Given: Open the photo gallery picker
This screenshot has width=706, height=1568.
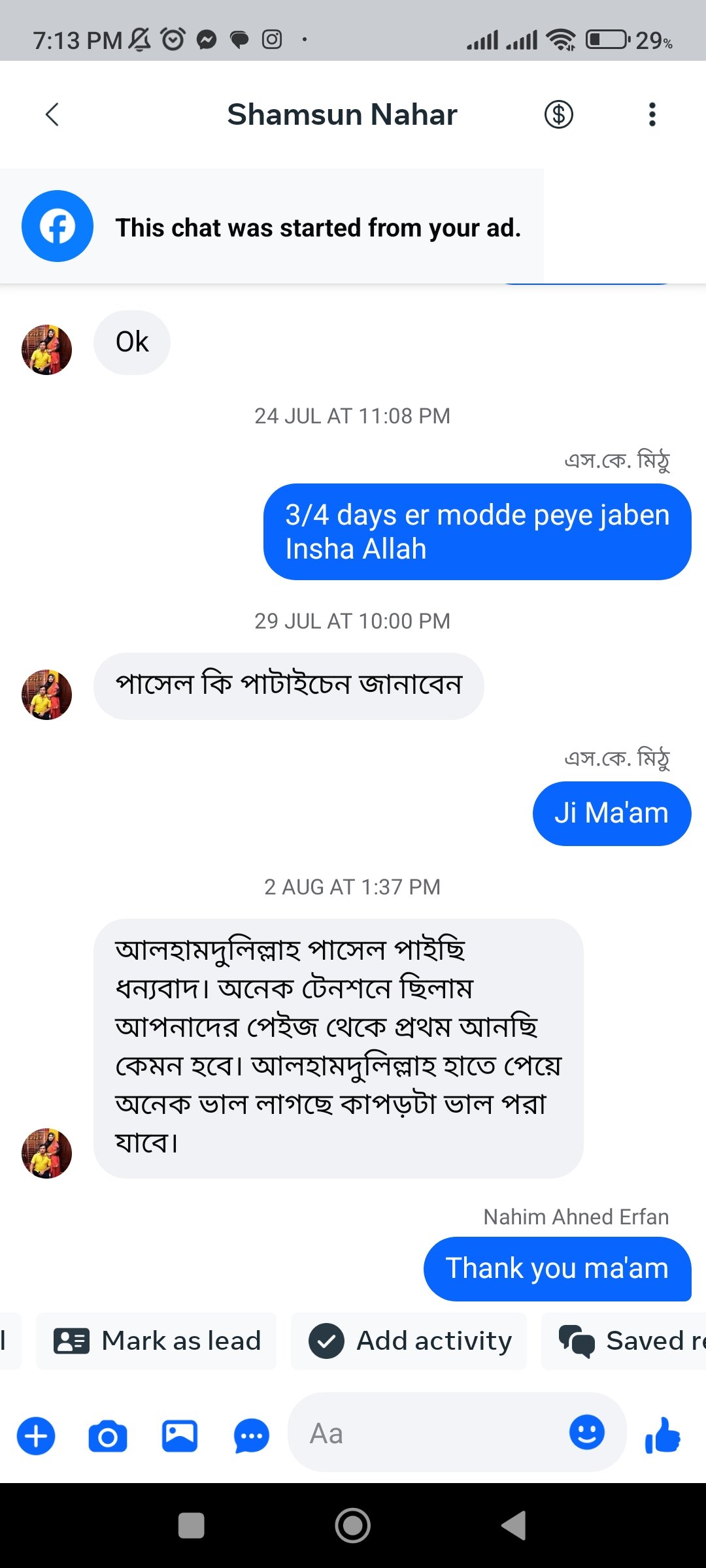Looking at the screenshot, I should [x=180, y=1436].
